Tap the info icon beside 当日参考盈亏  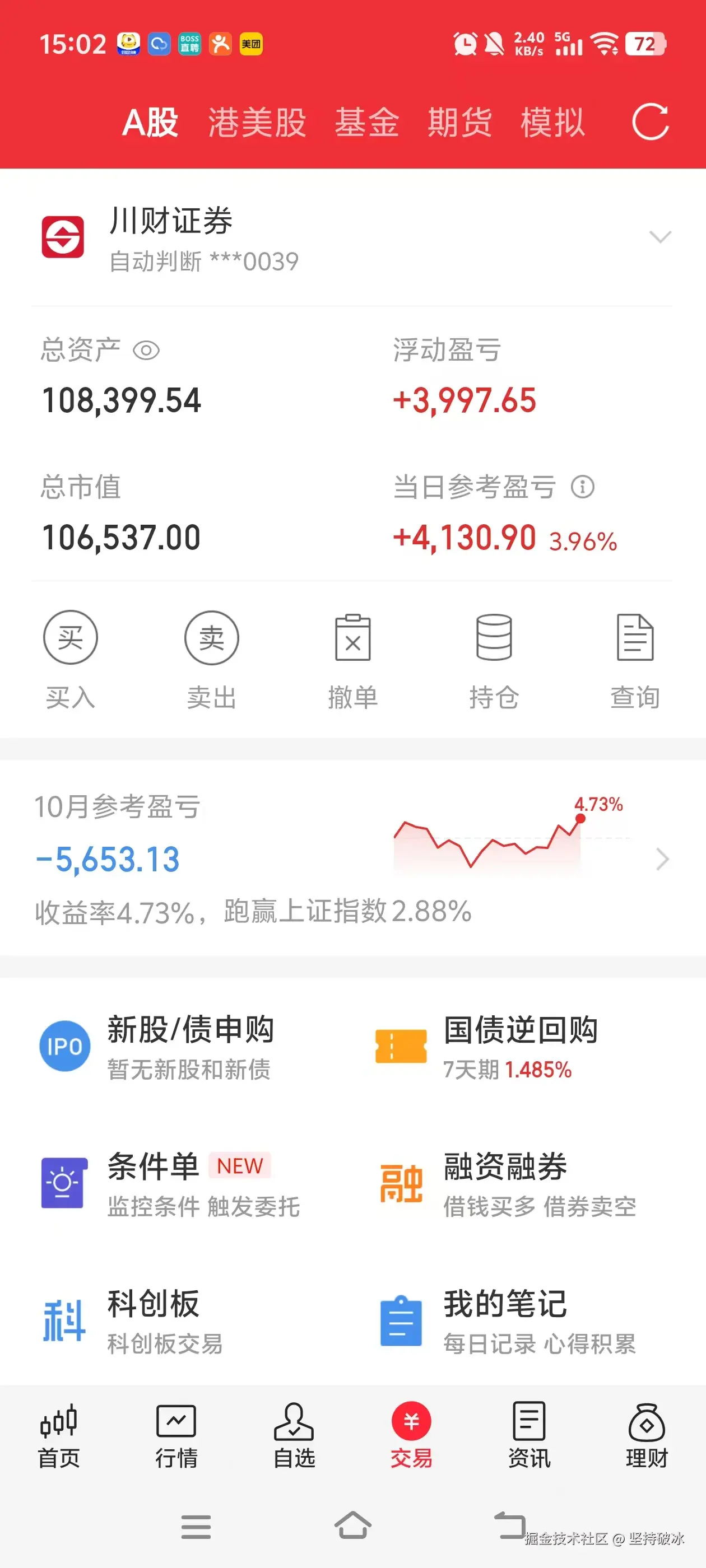click(583, 487)
